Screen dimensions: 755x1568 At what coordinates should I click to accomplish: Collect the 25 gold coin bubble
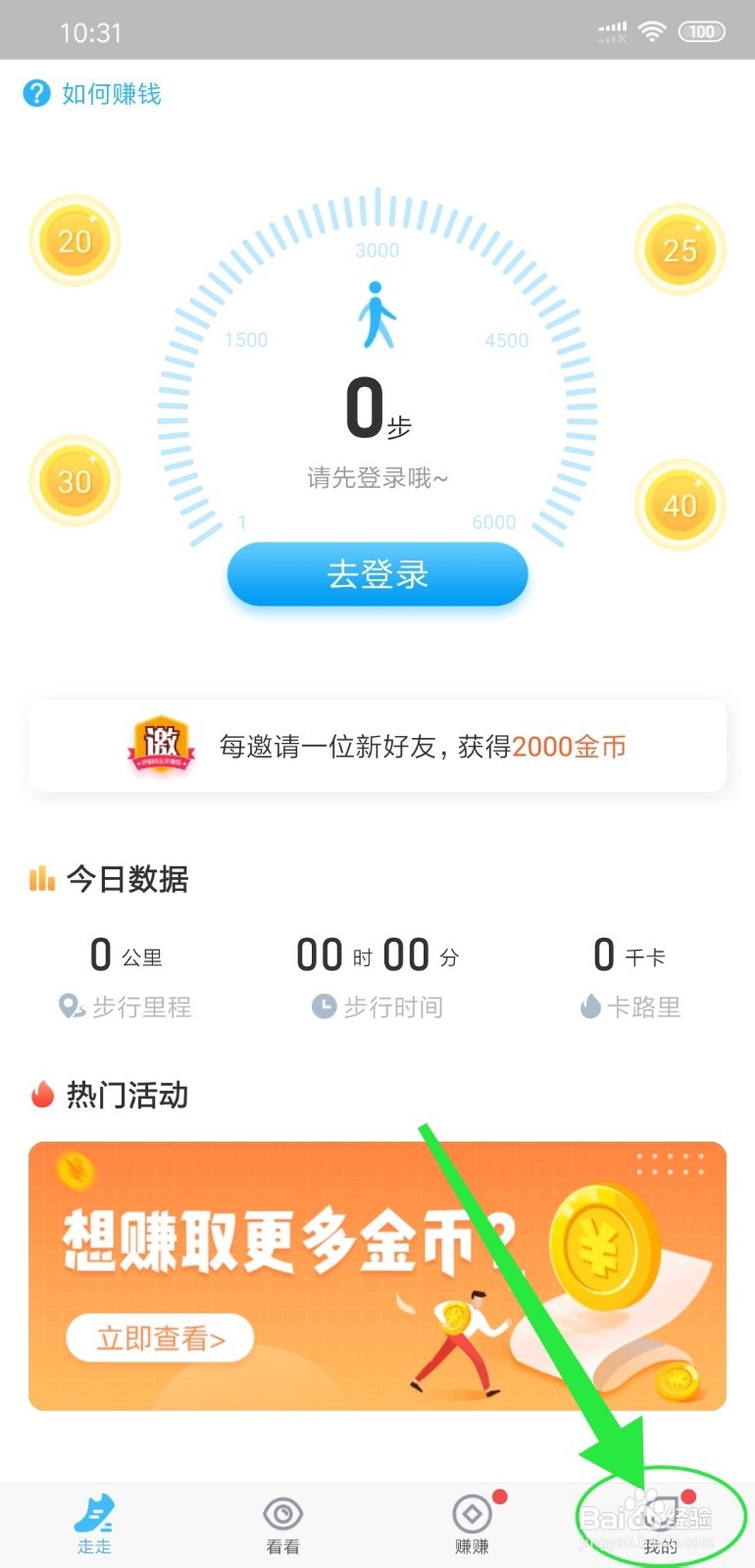point(679,250)
